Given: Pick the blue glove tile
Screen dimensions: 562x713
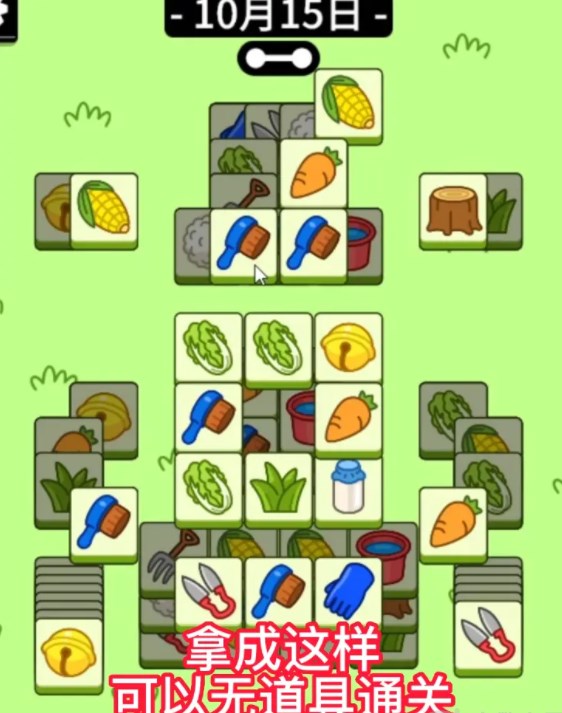Looking at the screenshot, I should coord(348,592).
